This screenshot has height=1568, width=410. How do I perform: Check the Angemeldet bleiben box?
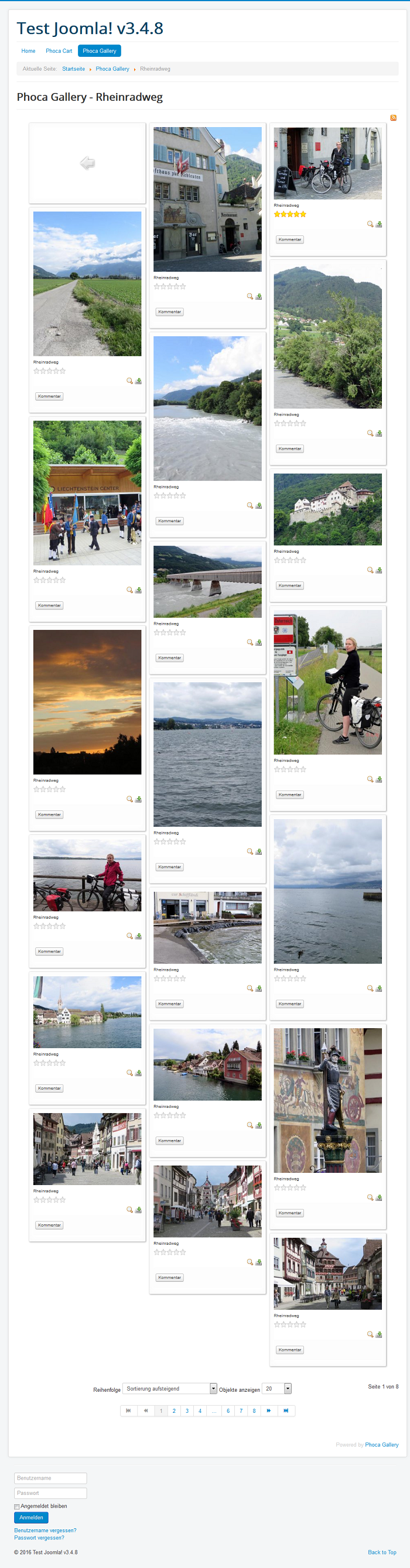coord(17,1507)
